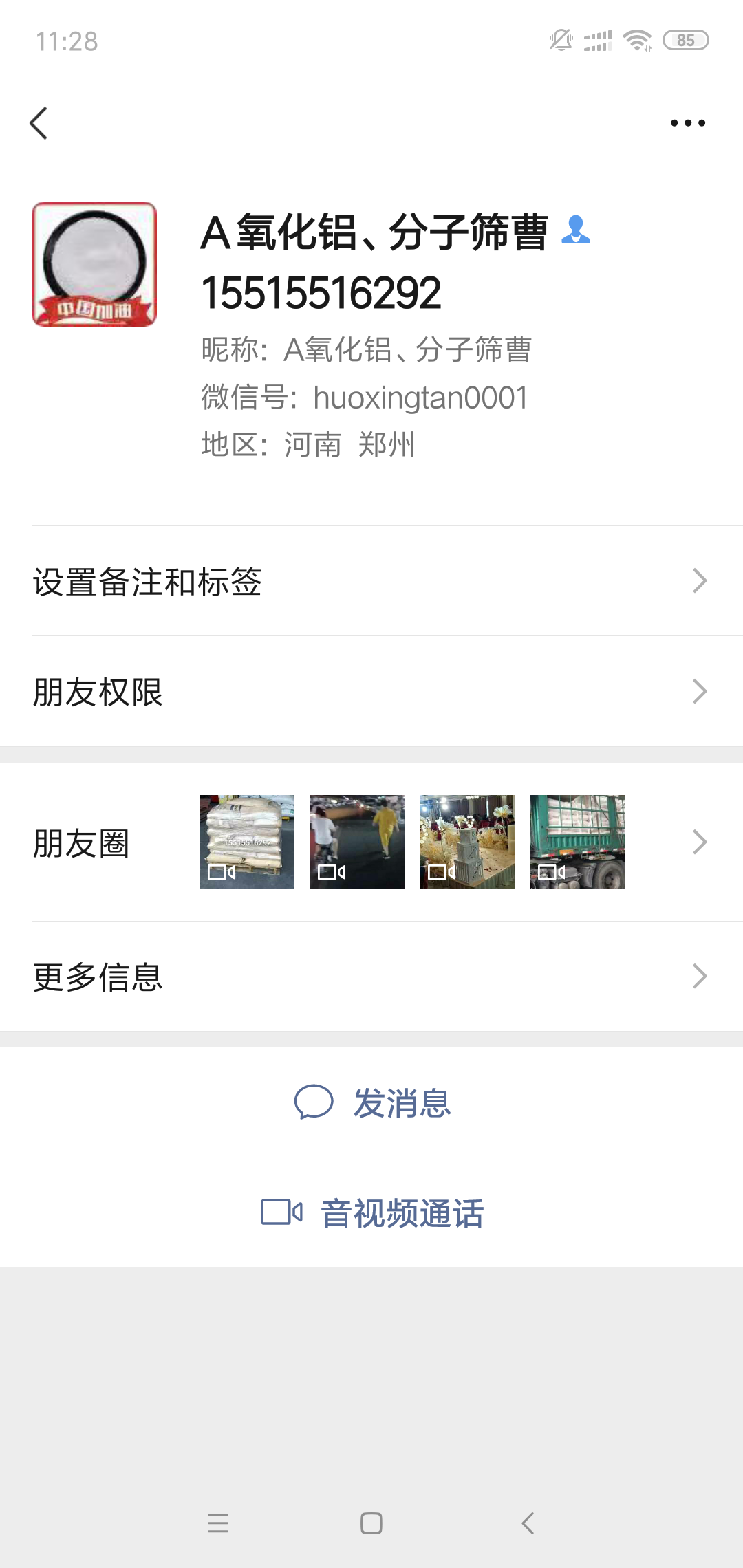The height and width of the screenshot is (1568, 743).
Task: View the contact's profile avatar
Action: tap(94, 264)
